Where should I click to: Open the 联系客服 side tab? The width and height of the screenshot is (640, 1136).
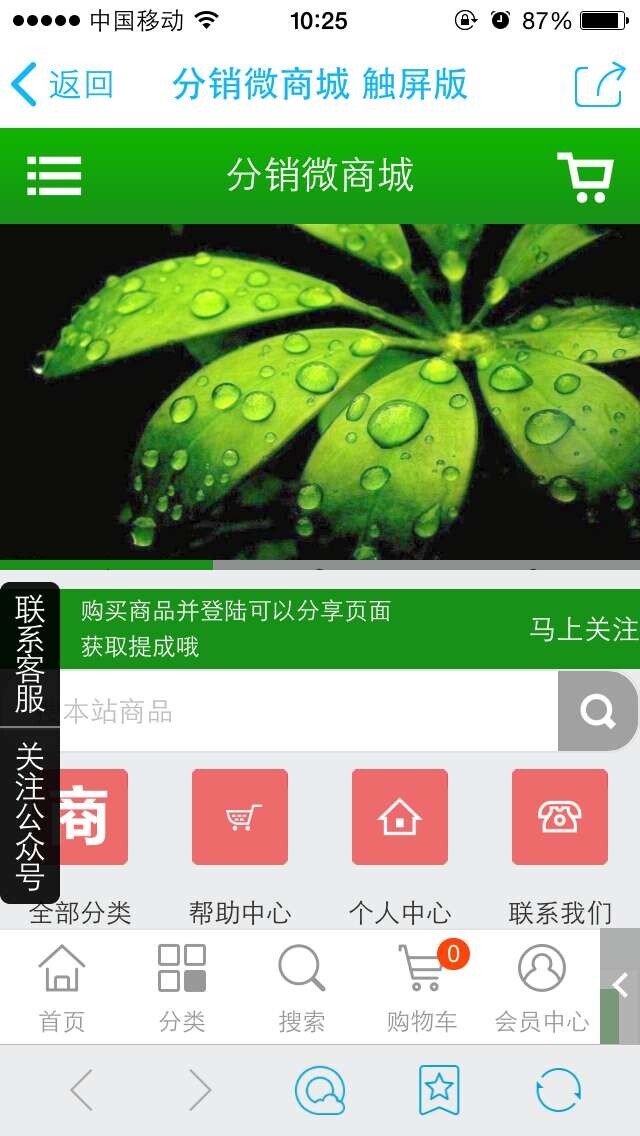(x=30, y=653)
